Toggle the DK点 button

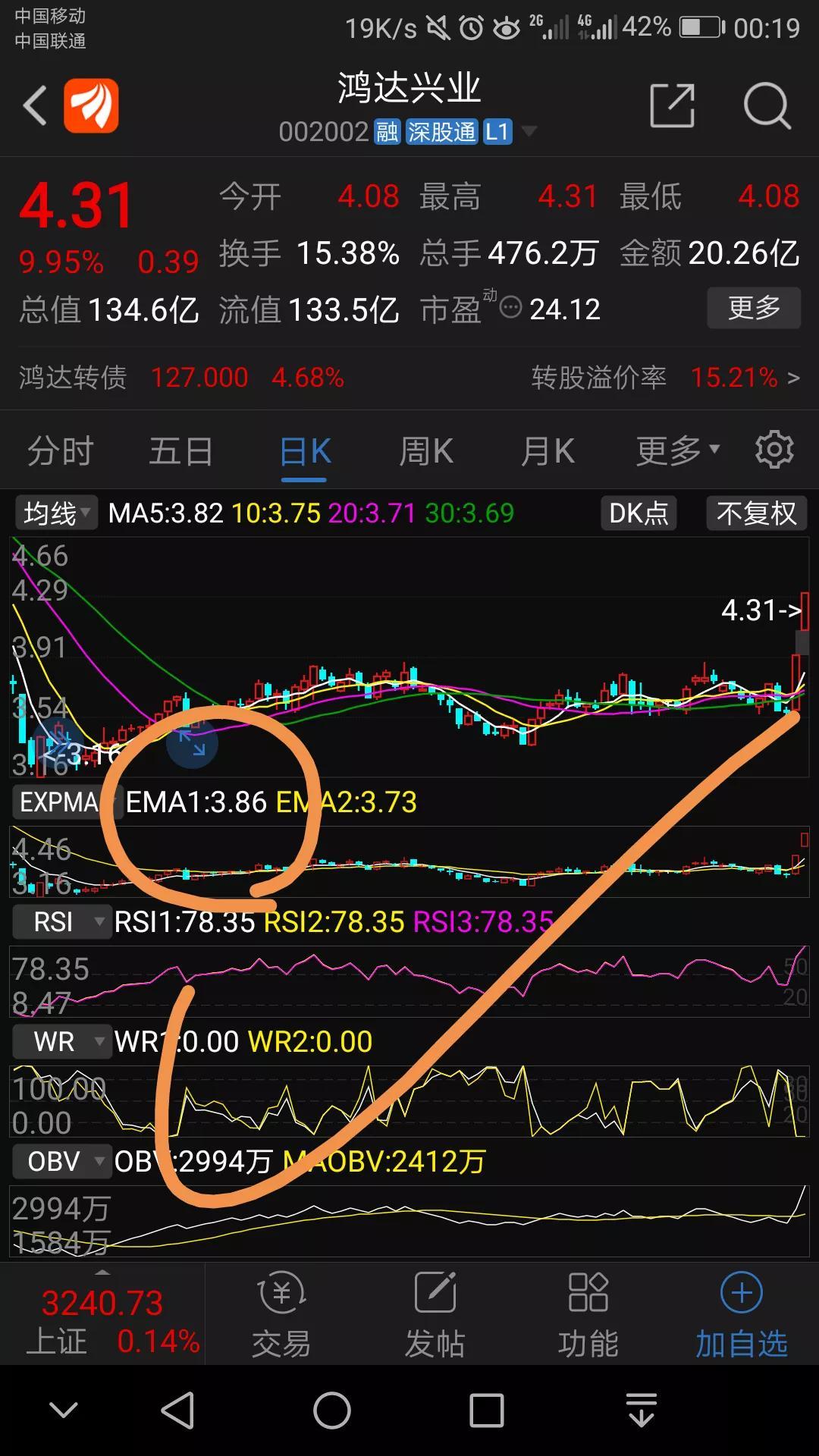(639, 513)
